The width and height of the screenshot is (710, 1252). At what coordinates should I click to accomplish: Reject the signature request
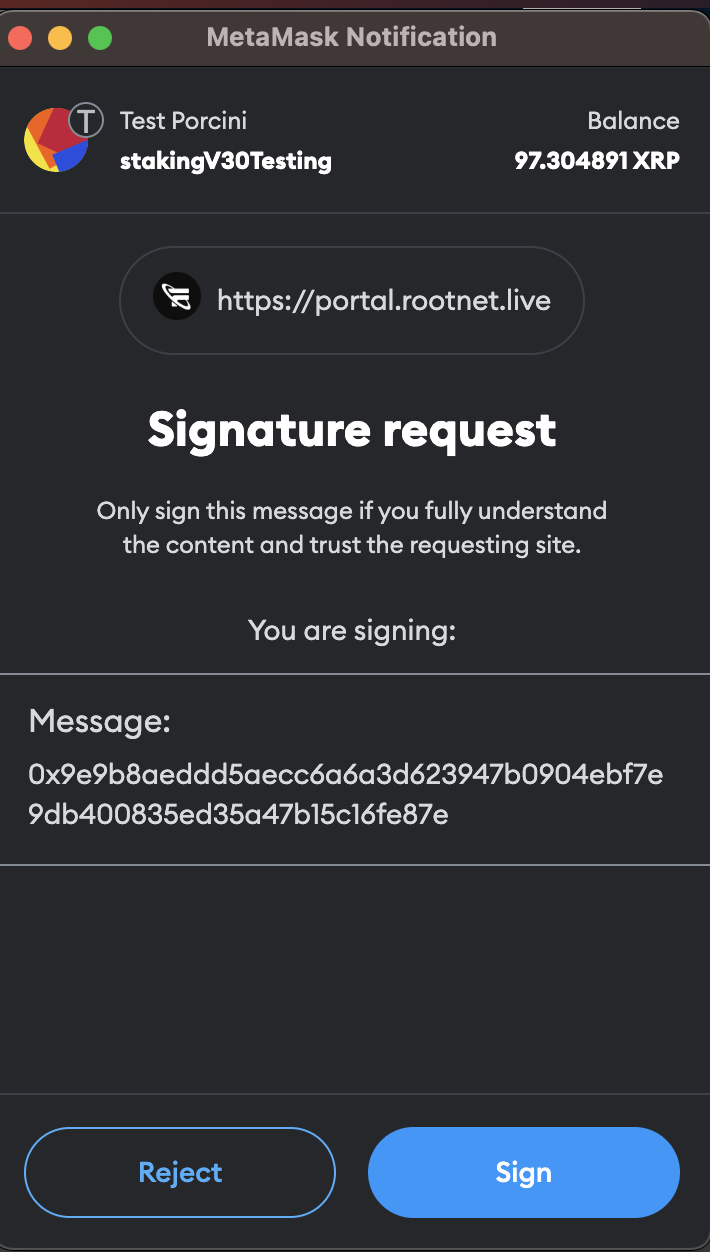point(180,1172)
